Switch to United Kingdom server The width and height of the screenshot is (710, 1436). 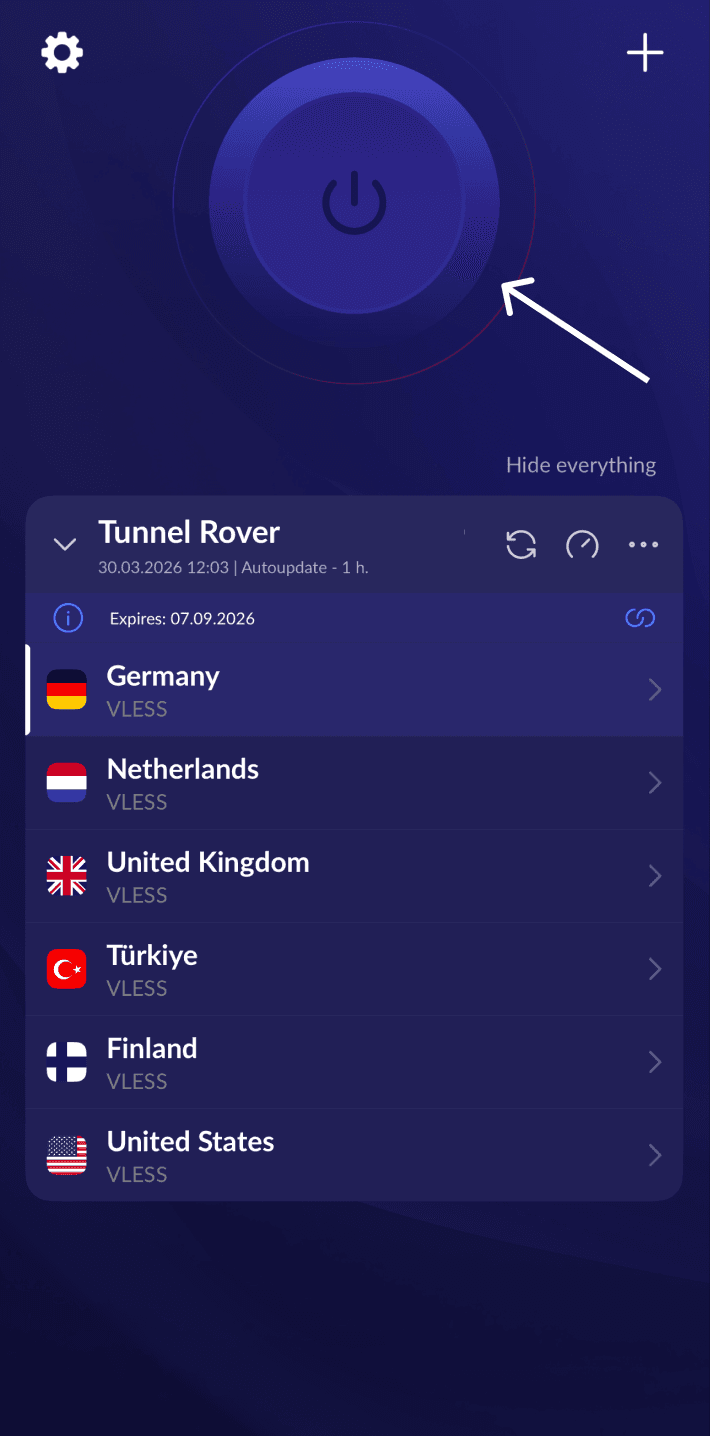[354, 876]
